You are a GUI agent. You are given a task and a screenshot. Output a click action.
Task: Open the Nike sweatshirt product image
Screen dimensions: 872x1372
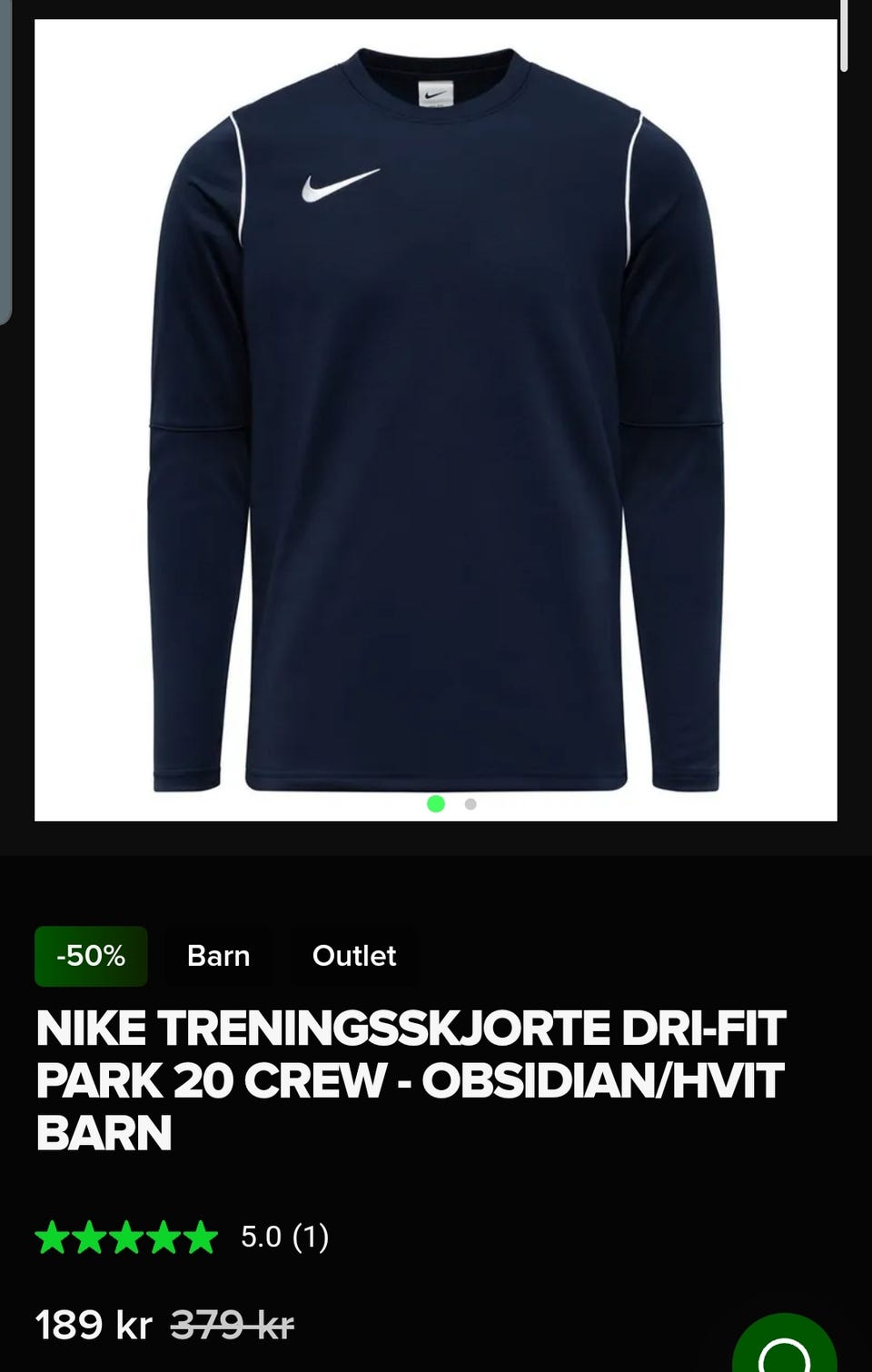[436, 418]
